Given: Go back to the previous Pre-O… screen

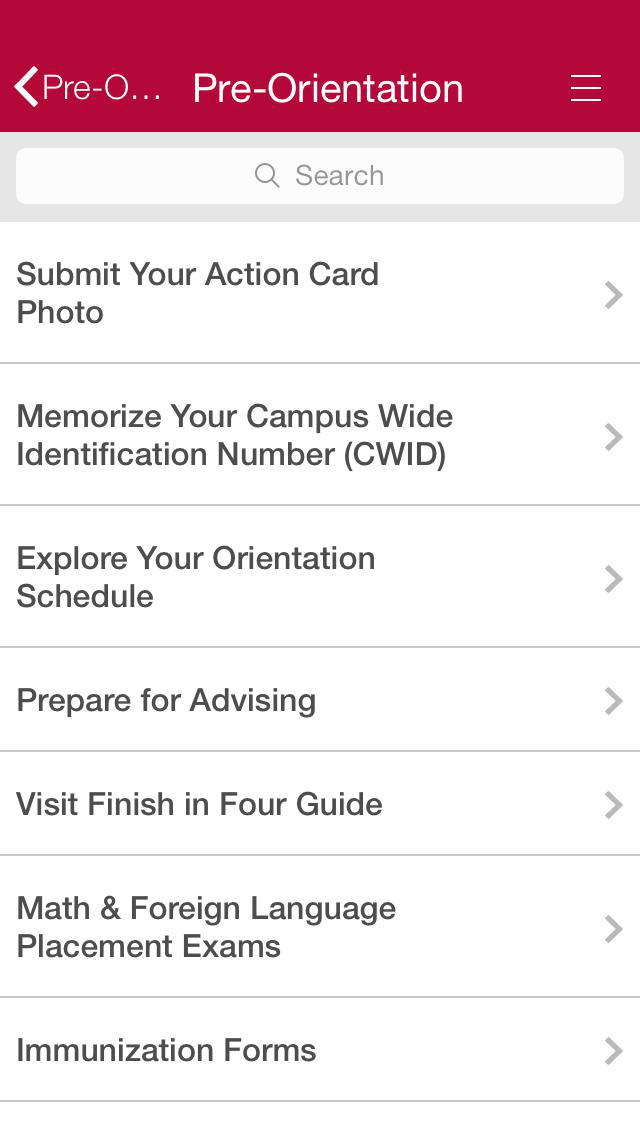Looking at the screenshot, I should point(87,88).
